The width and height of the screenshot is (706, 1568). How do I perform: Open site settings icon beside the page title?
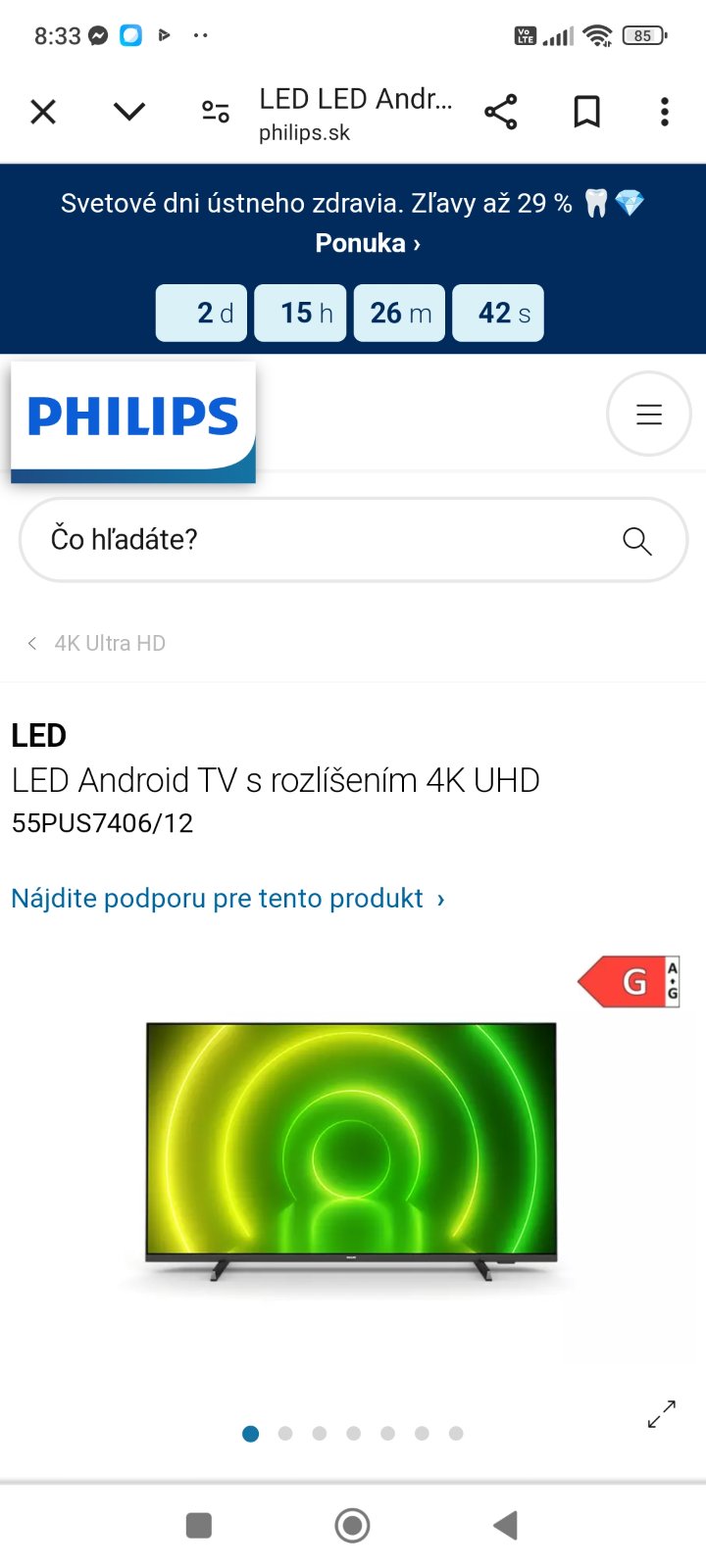pyautogui.click(x=216, y=113)
